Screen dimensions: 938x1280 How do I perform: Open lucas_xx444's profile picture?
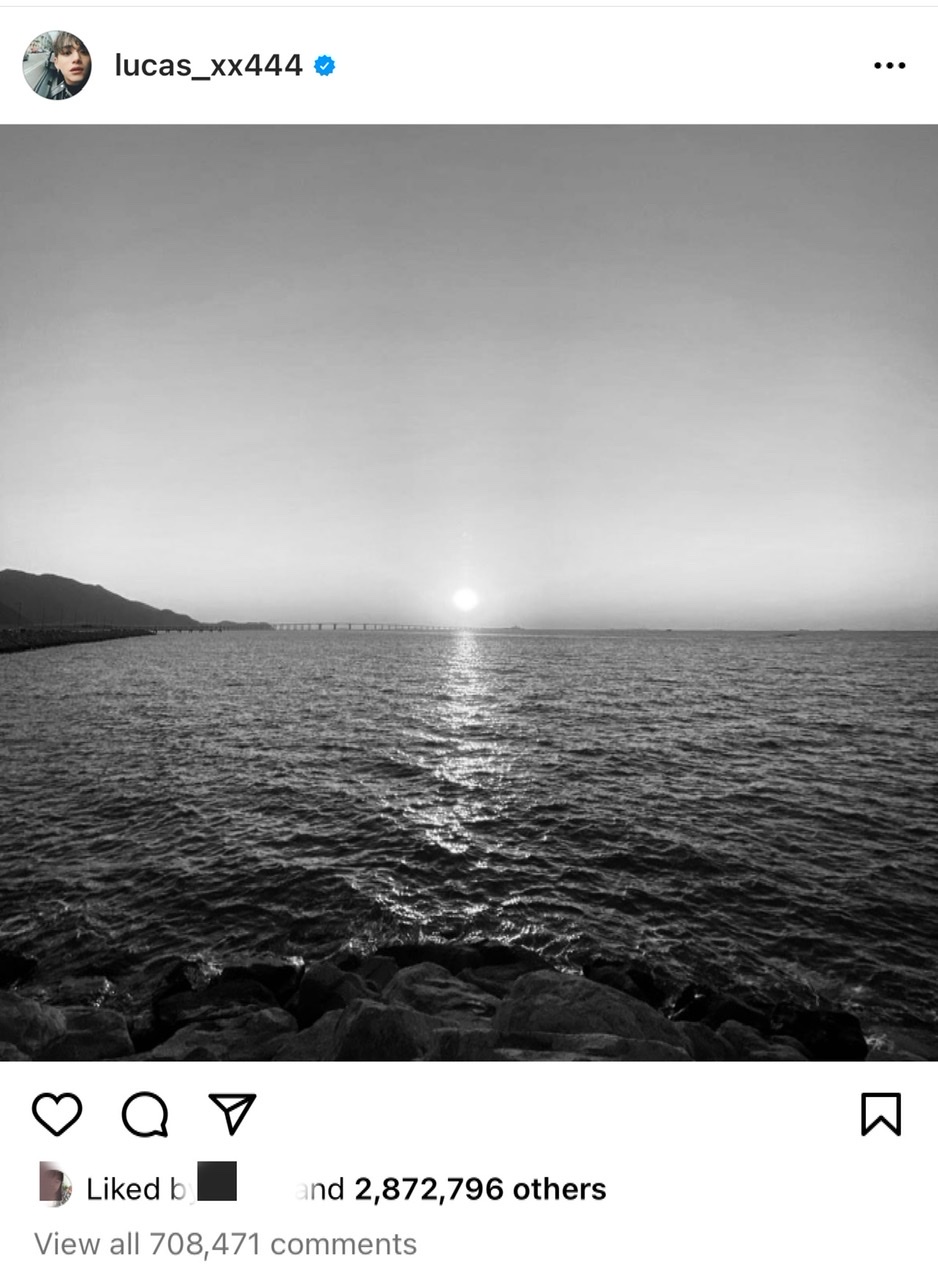(x=57, y=65)
